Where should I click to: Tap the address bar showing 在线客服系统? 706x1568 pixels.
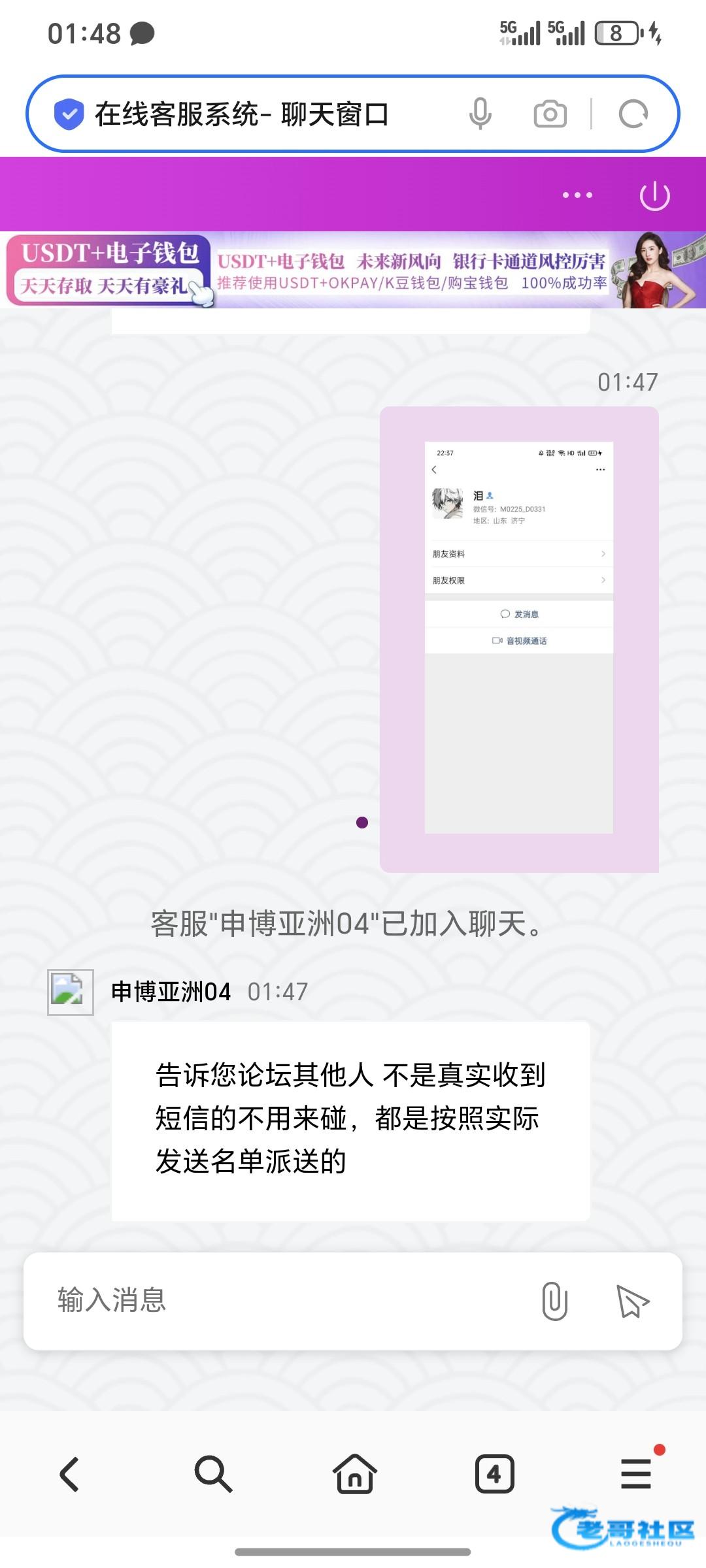pos(242,114)
